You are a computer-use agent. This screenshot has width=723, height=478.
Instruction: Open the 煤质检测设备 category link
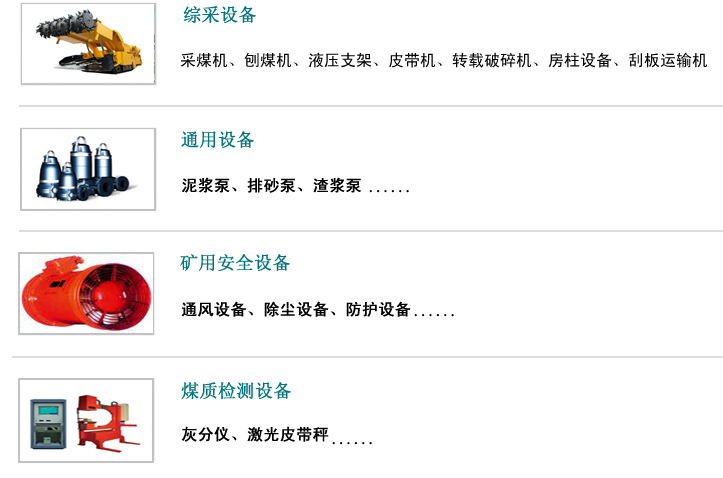[236, 391]
